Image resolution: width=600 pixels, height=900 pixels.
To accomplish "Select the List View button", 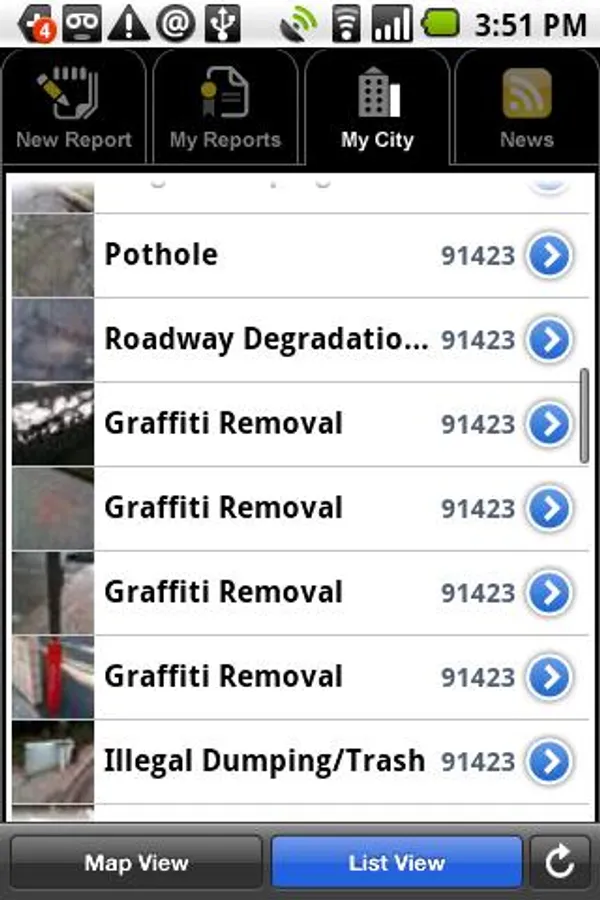I will point(396,863).
